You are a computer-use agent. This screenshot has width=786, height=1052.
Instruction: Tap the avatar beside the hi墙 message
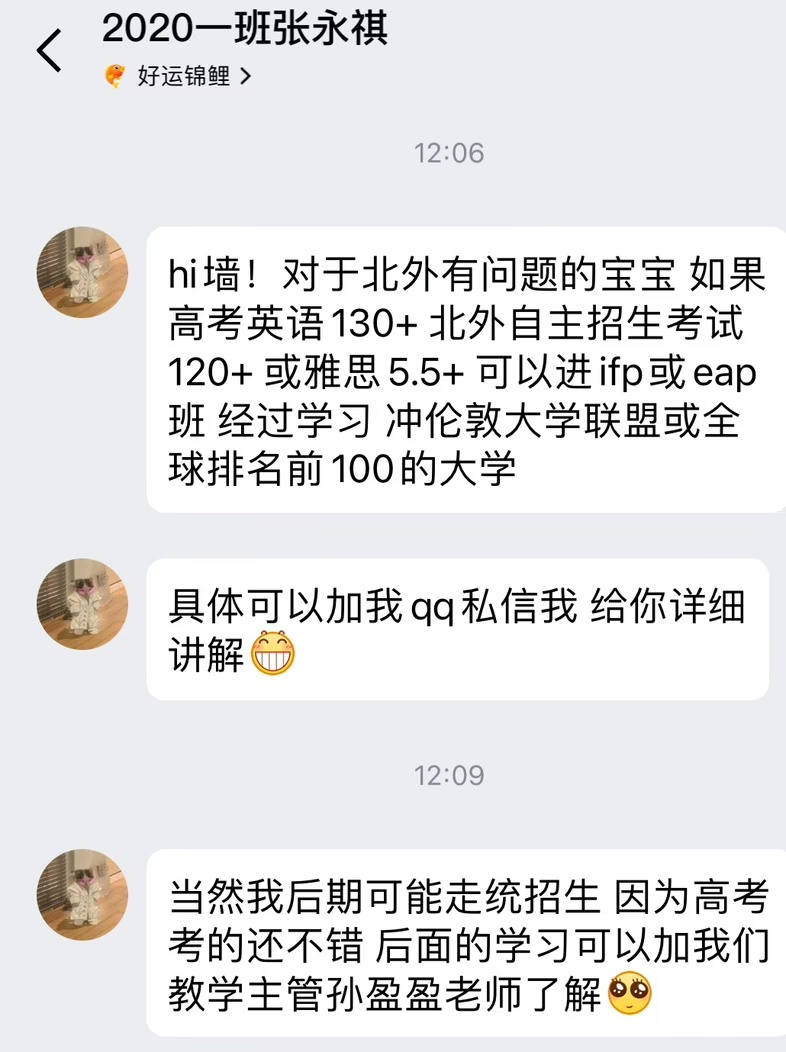pyautogui.click(x=82, y=272)
